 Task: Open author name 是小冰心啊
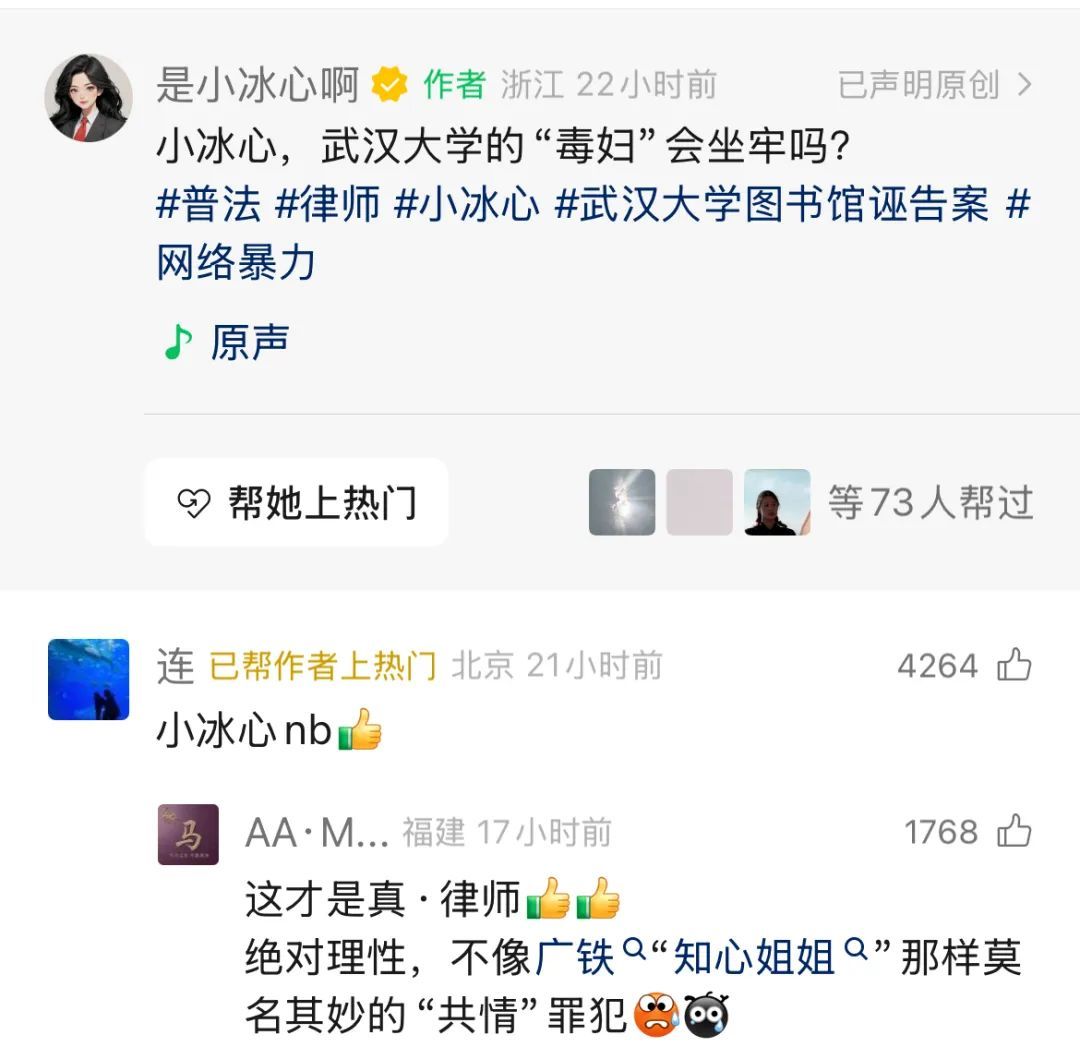tap(257, 86)
